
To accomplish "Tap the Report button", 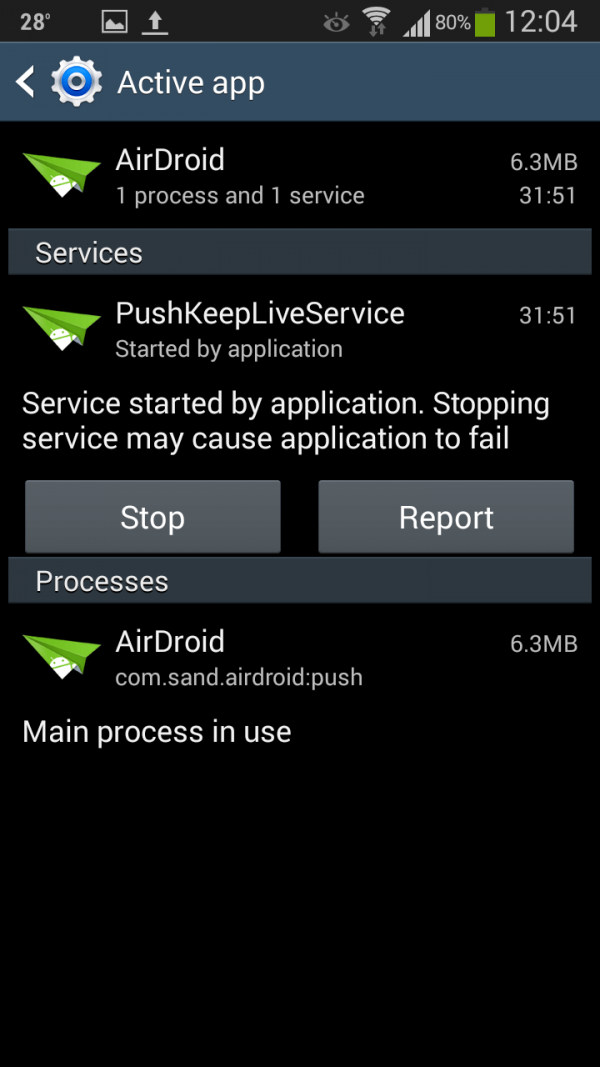I will point(446,516).
